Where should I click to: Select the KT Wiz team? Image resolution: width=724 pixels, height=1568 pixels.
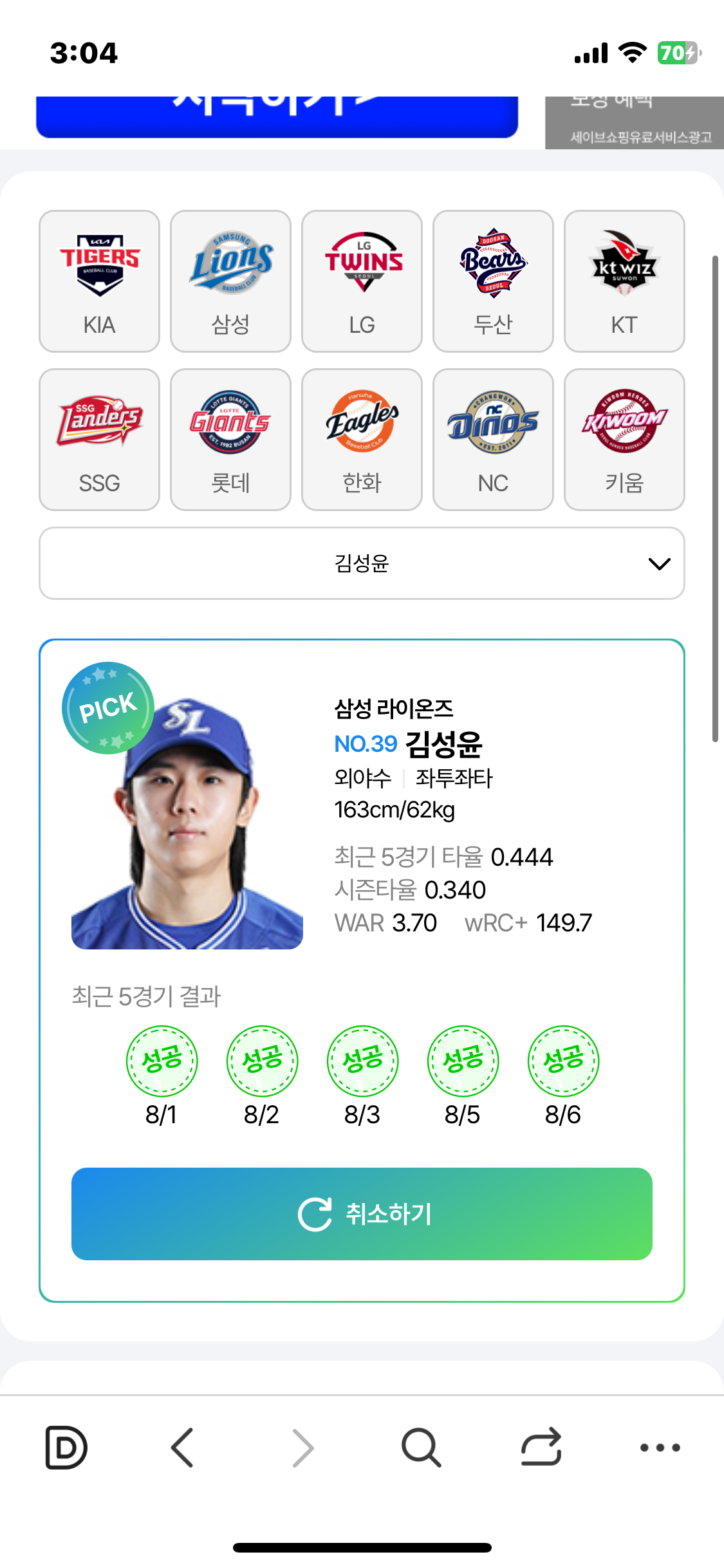tap(624, 281)
